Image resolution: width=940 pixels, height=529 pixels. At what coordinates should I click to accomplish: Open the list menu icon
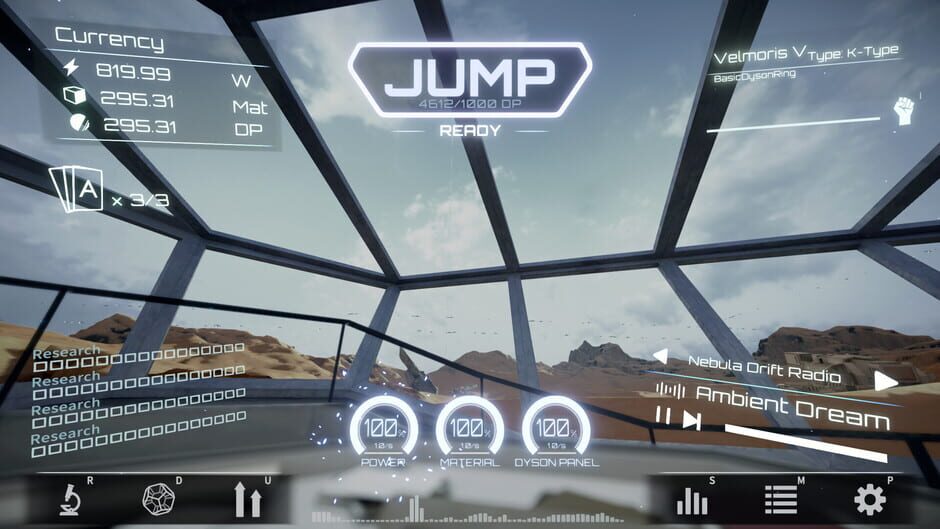click(x=781, y=500)
